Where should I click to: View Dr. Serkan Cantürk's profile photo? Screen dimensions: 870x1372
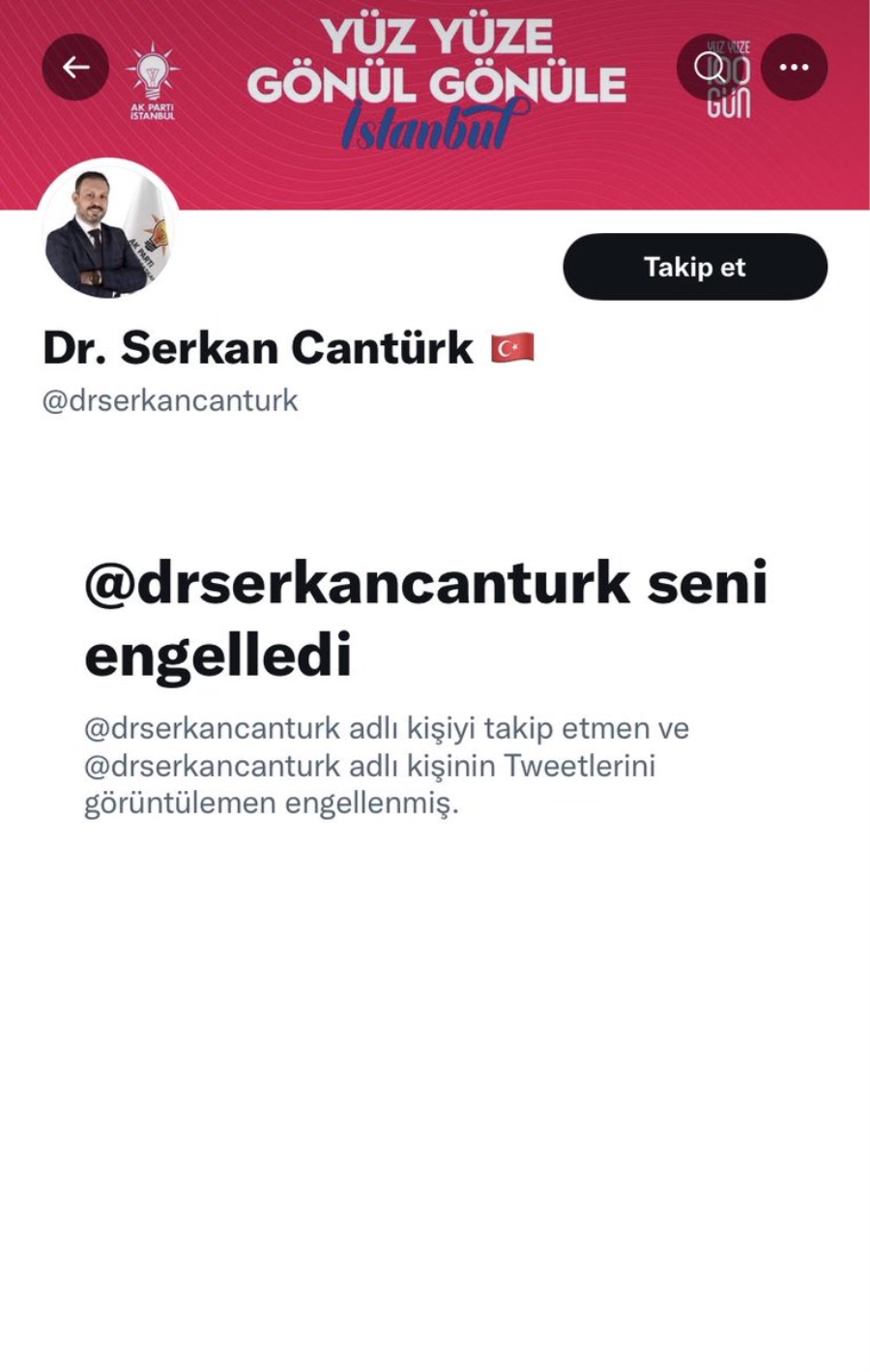click(108, 231)
